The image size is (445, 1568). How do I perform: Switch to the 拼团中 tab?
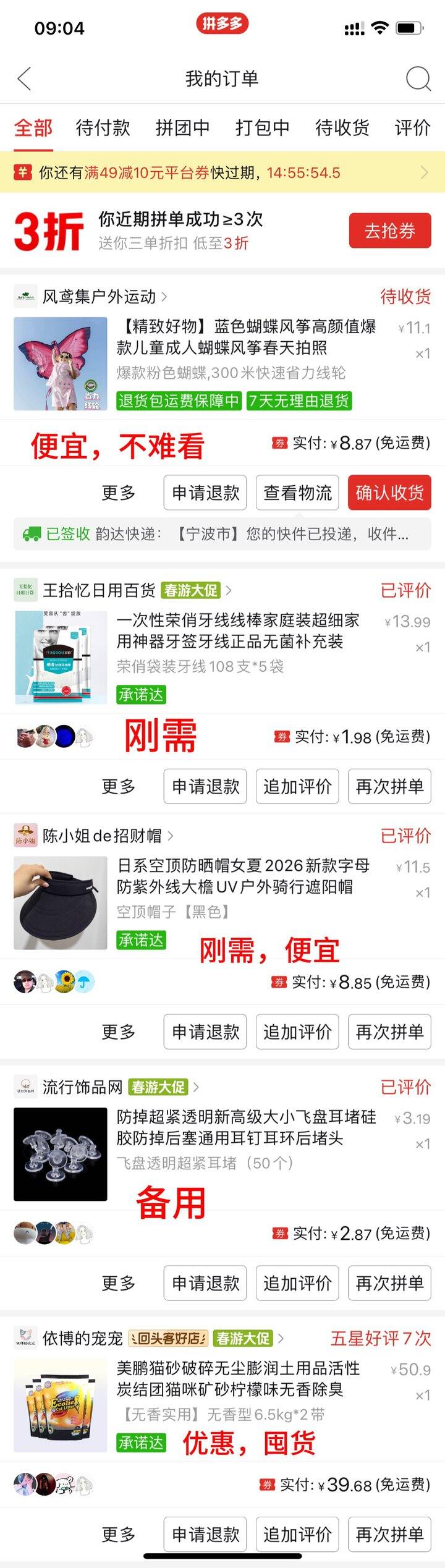tap(182, 128)
